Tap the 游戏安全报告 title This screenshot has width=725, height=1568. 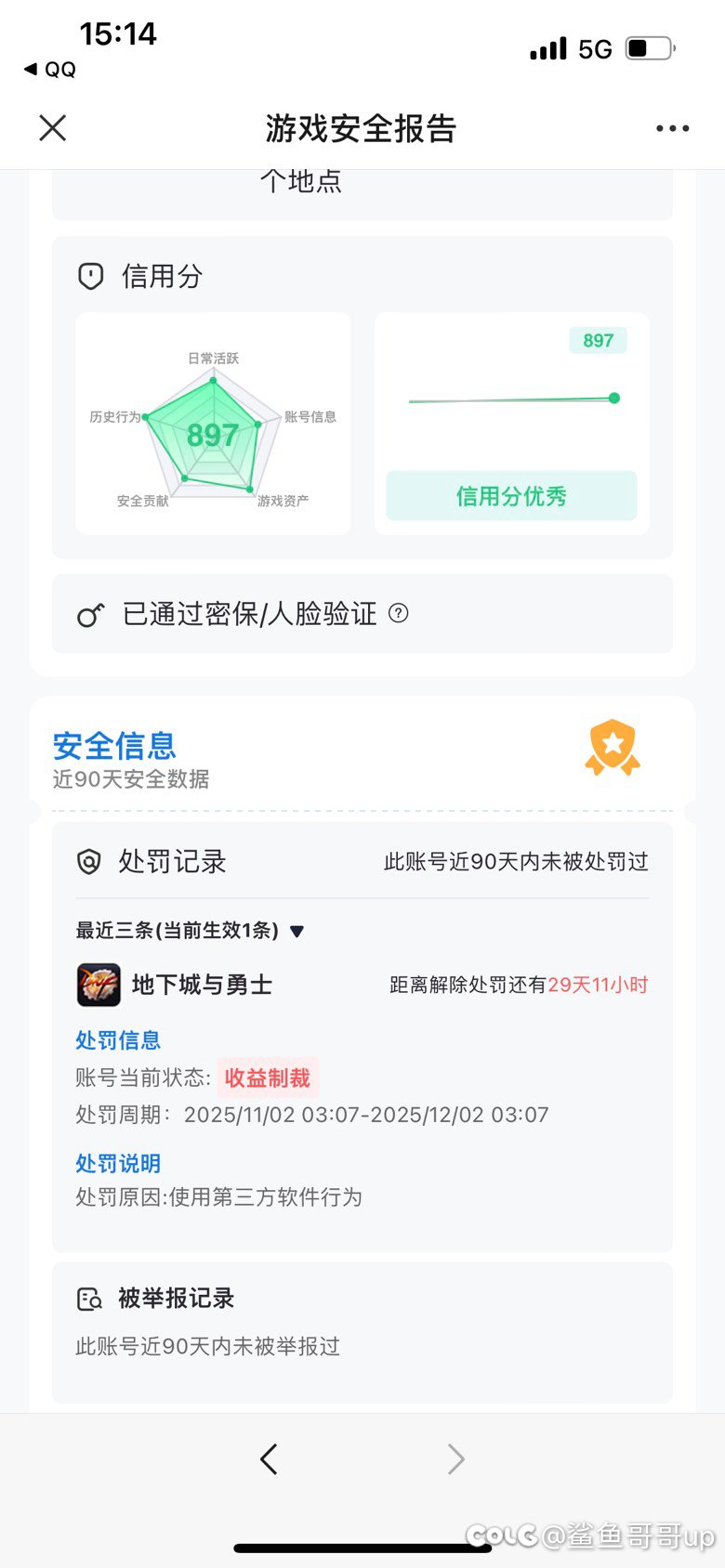(x=362, y=128)
